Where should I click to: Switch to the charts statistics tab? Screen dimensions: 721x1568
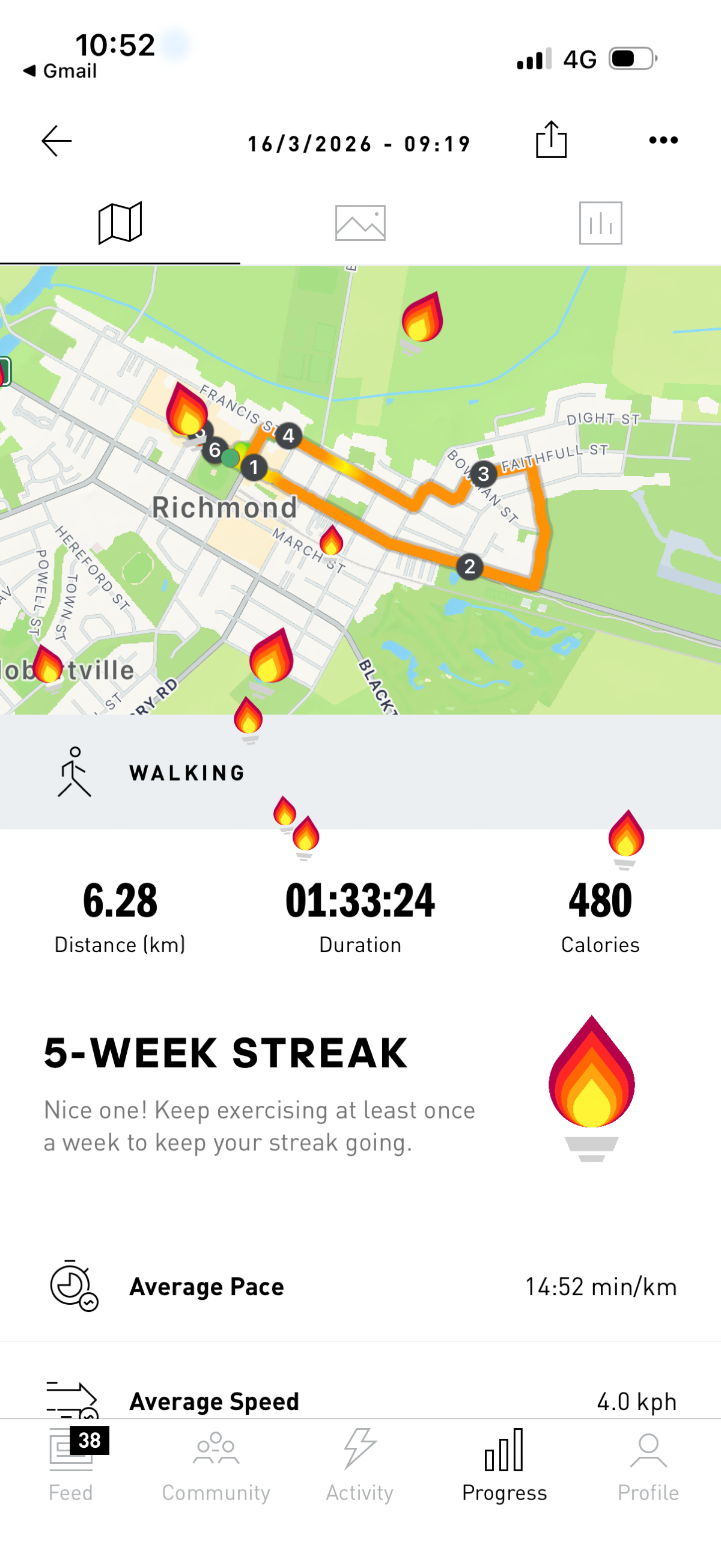[x=600, y=223]
